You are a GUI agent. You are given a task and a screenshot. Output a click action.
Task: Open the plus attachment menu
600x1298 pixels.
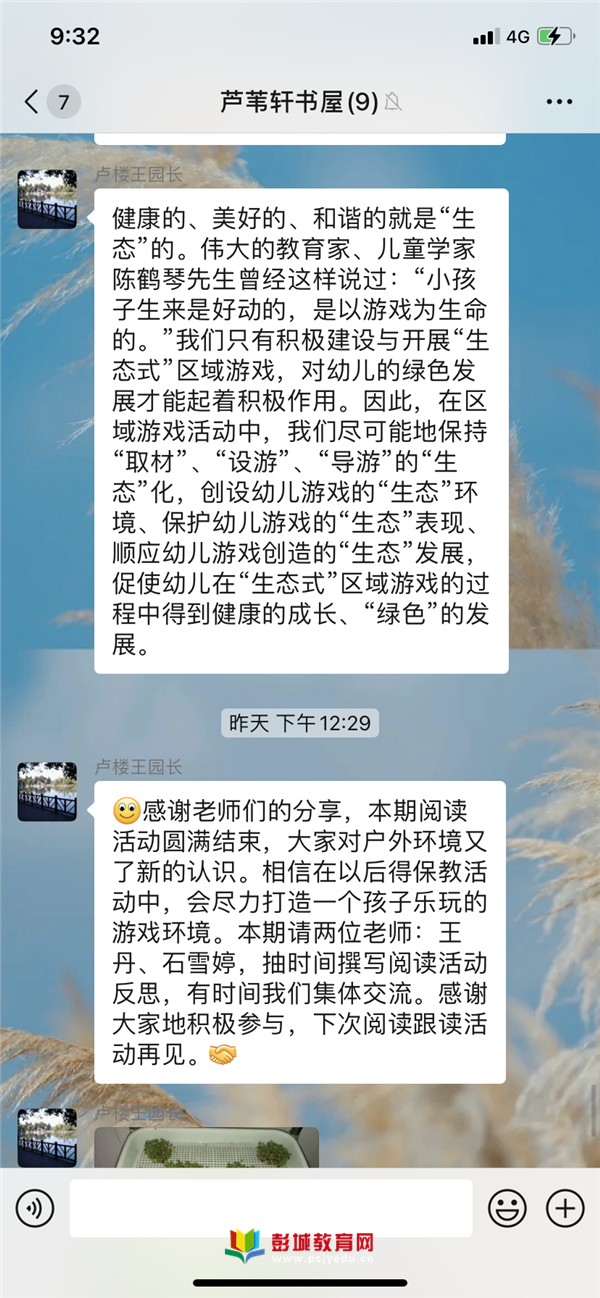[x=565, y=1208]
